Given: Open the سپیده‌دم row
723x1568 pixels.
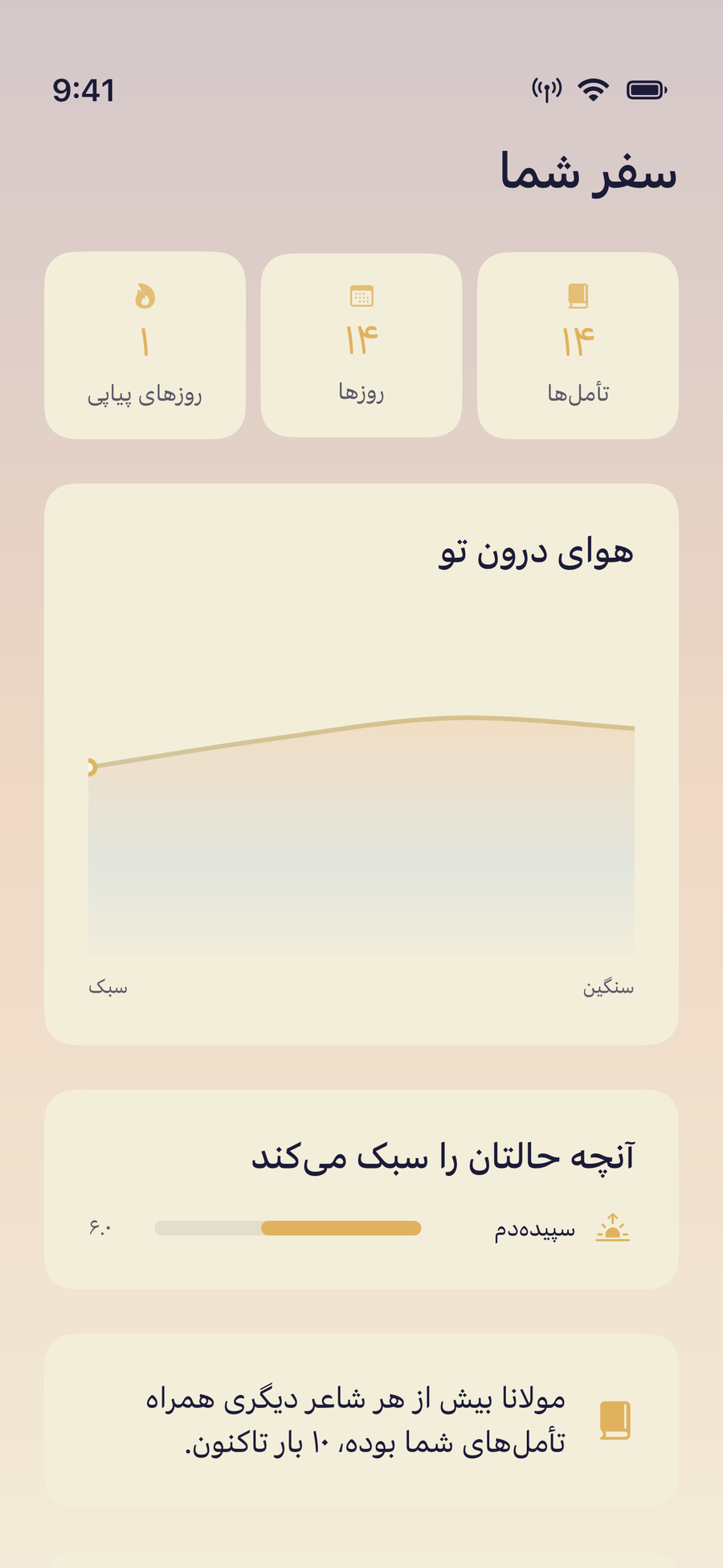Looking at the screenshot, I should coord(361,1228).
